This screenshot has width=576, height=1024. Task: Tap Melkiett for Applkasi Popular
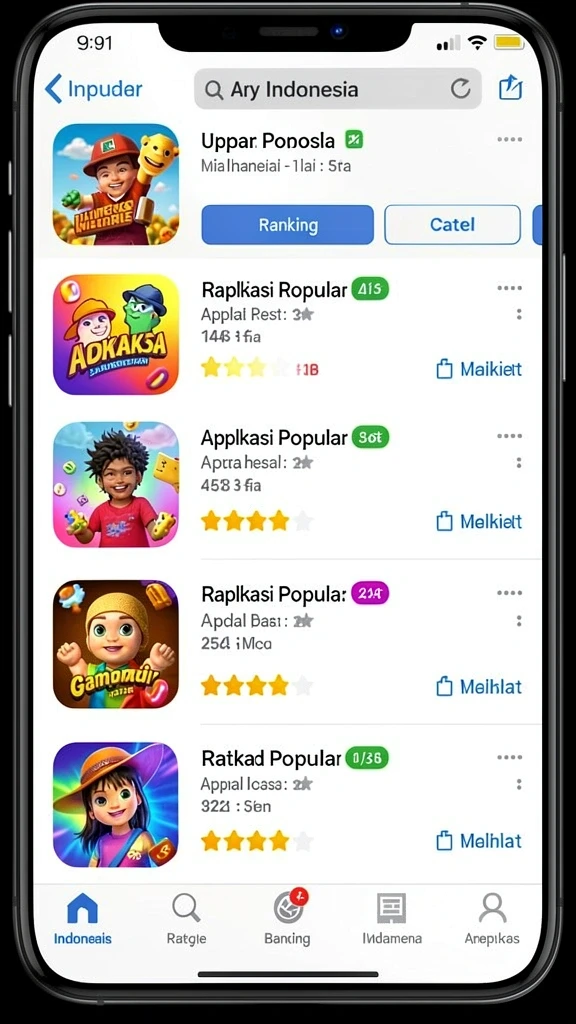pyautogui.click(x=479, y=522)
